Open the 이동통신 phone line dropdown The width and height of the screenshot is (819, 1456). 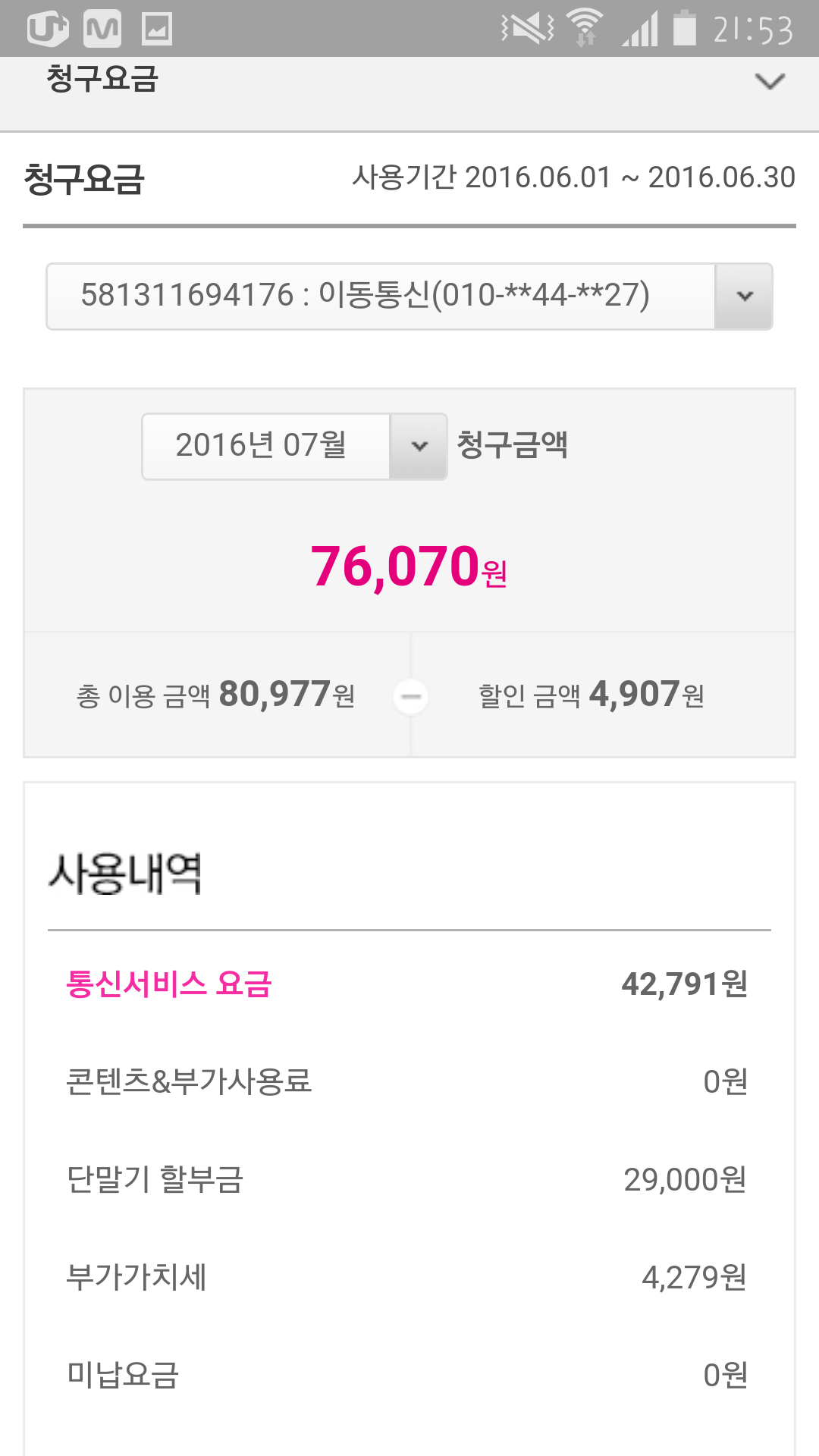(x=743, y=297)
